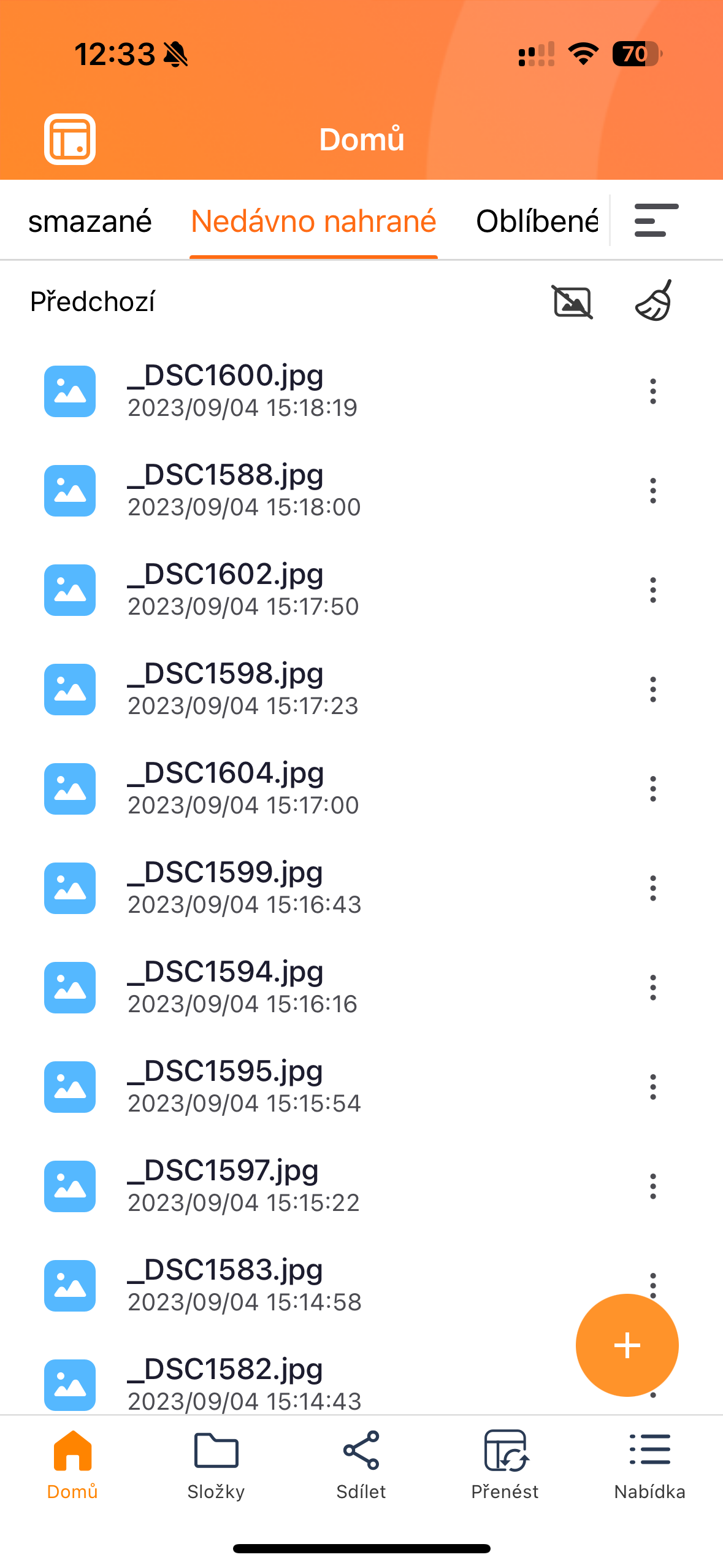Open the Sdílet sharing icon
This screenshot has height=1568, width=723.
pyautogui.click(x=361, y=1452)
